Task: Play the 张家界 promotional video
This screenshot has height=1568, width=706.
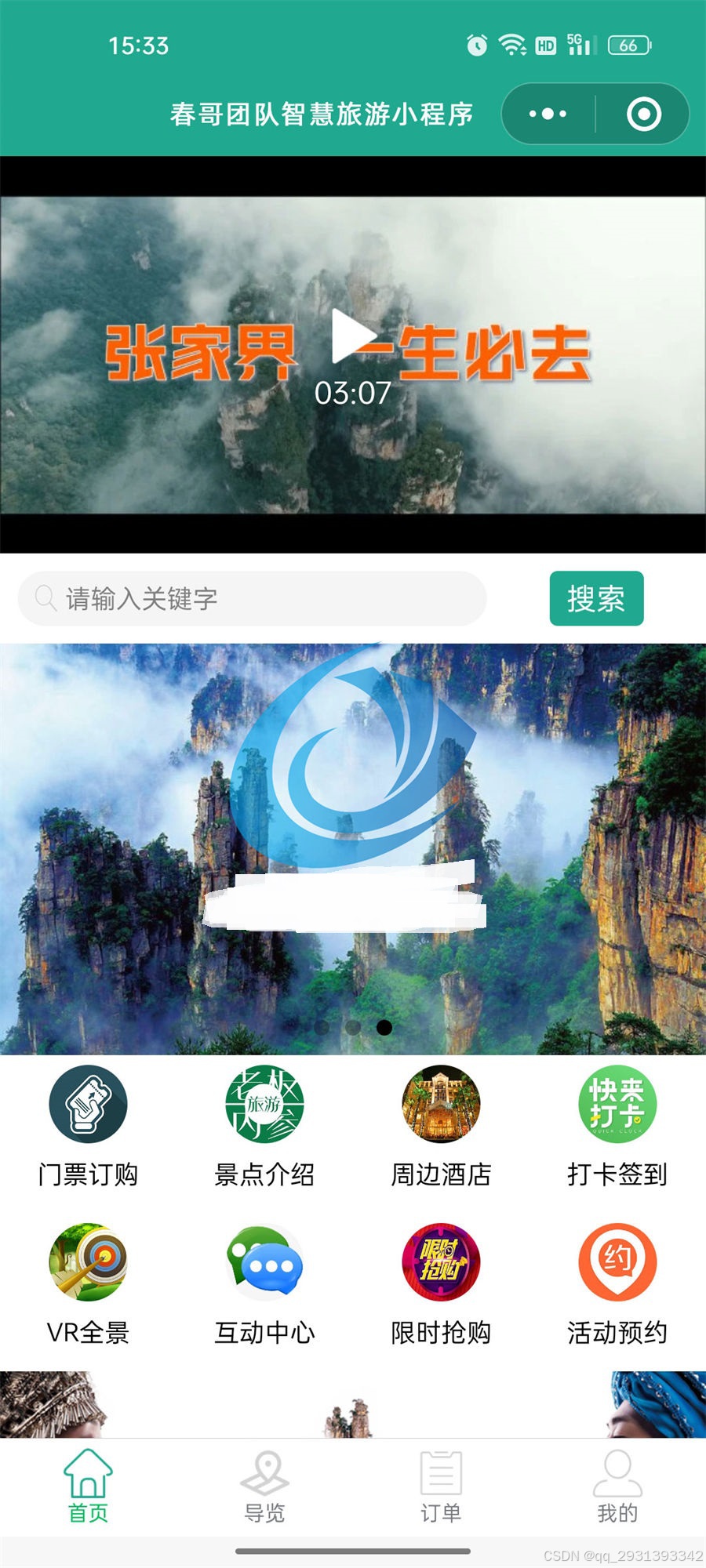Action: (352, 337)
